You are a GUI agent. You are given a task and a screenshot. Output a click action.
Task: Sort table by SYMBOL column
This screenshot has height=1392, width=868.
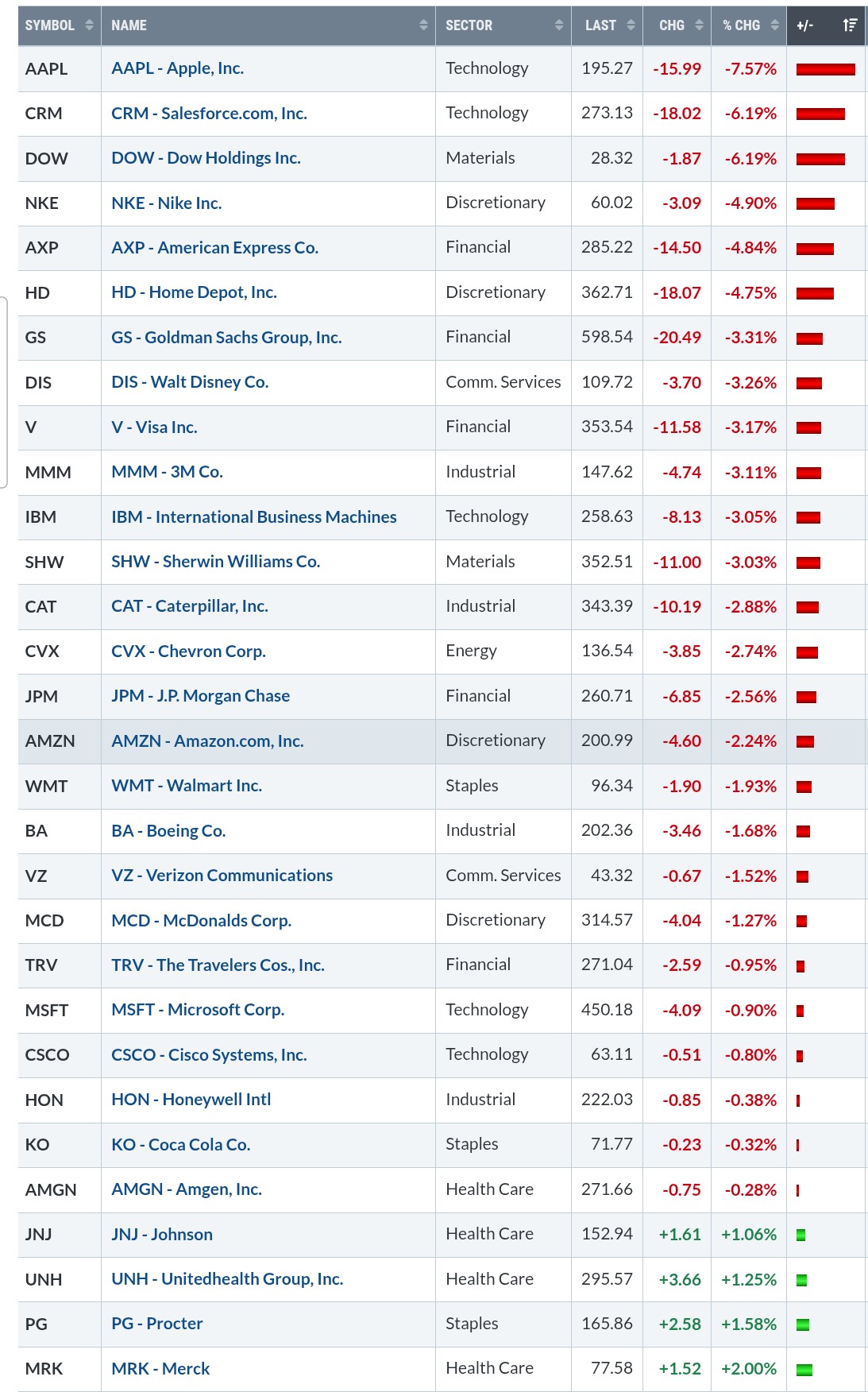(x=60, y=25)
